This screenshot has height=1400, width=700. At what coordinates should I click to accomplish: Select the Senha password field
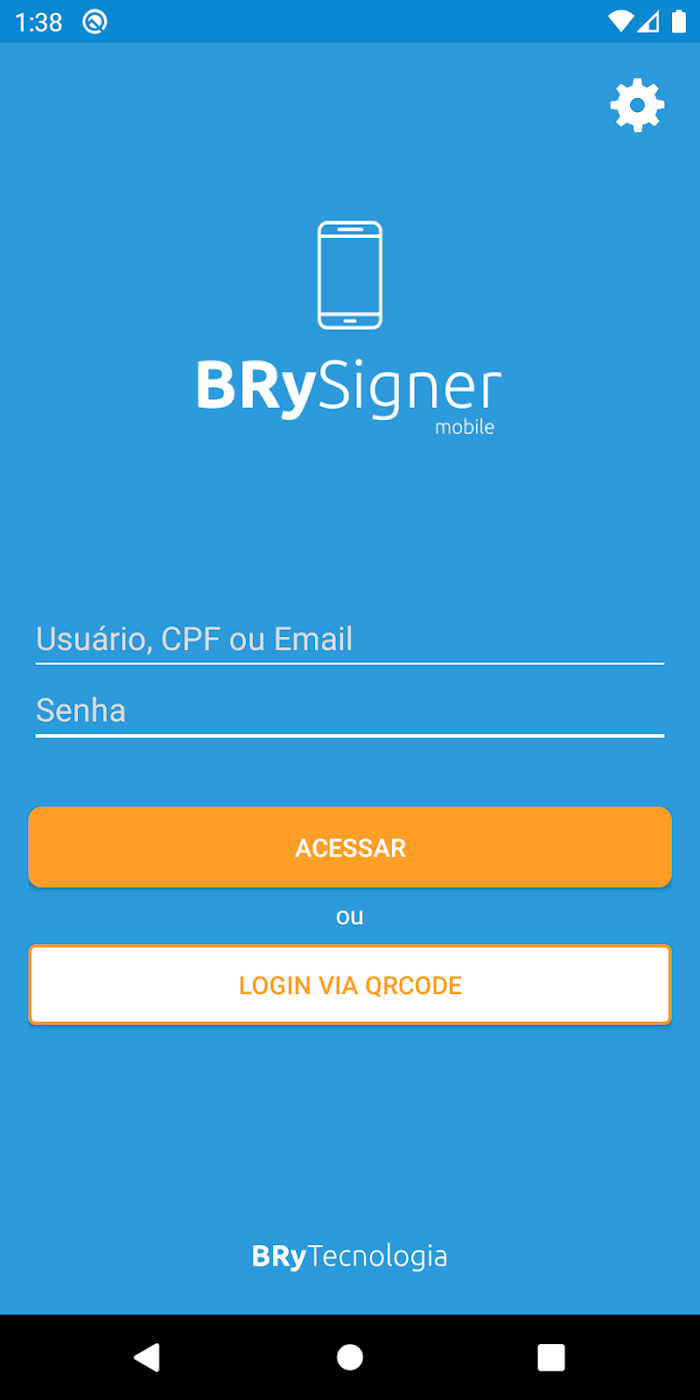click(350, 711)
